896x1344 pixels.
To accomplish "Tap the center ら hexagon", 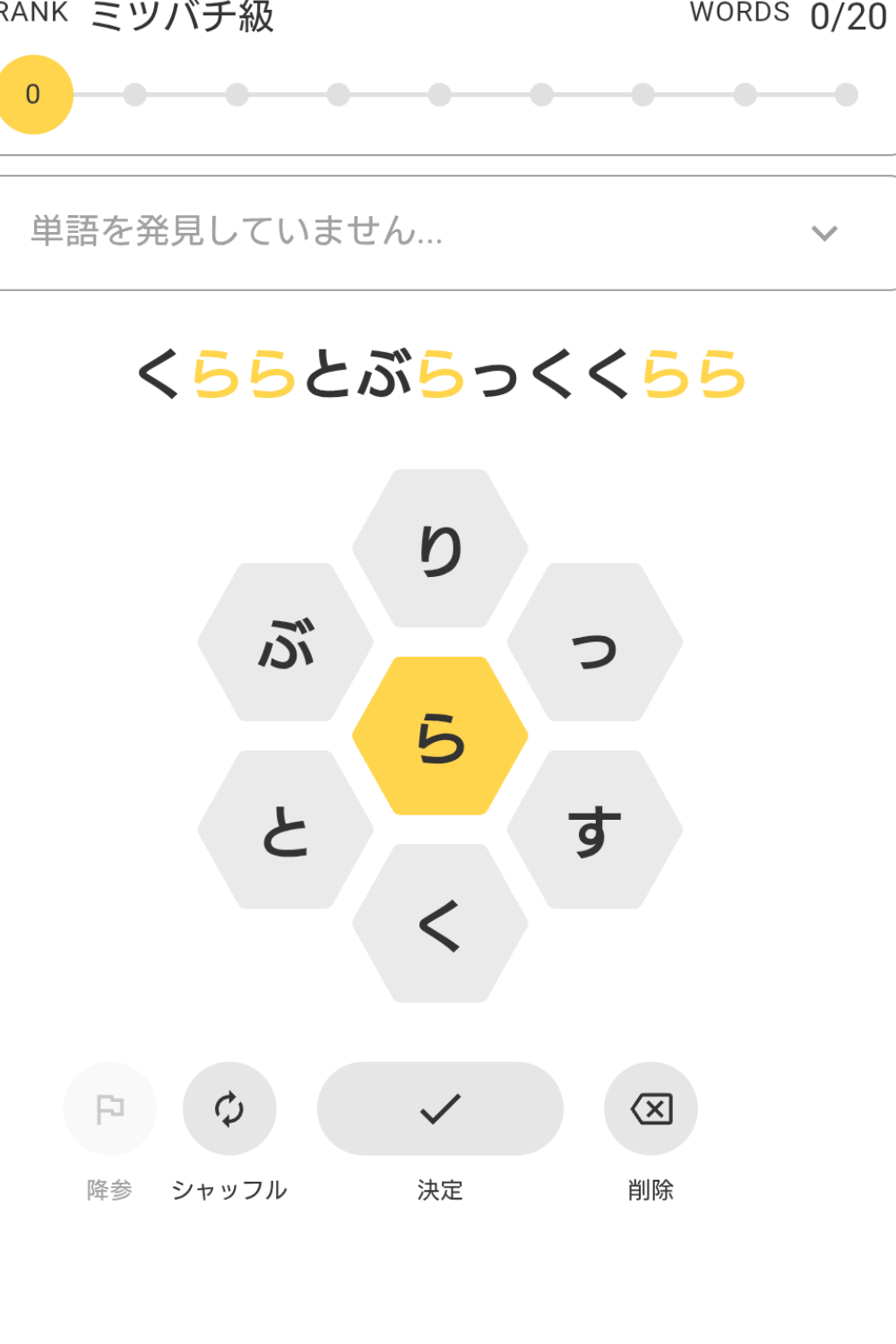I will (440, 737).
